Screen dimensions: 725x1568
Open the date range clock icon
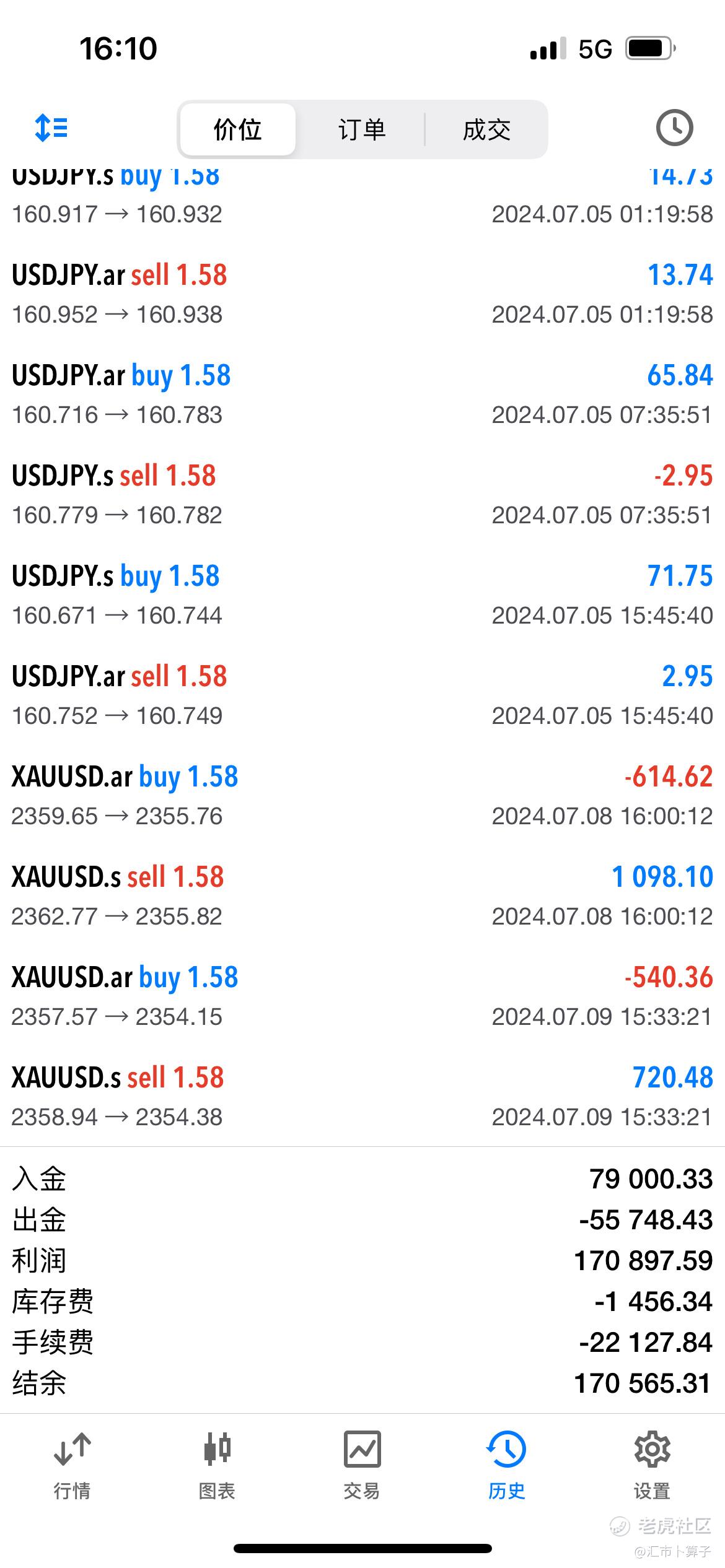[674, 128]
